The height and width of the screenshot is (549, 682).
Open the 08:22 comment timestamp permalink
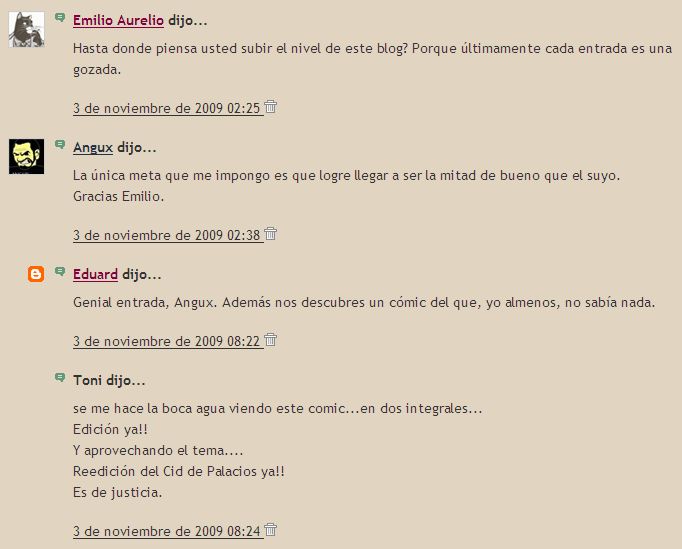tap(167, 341)
